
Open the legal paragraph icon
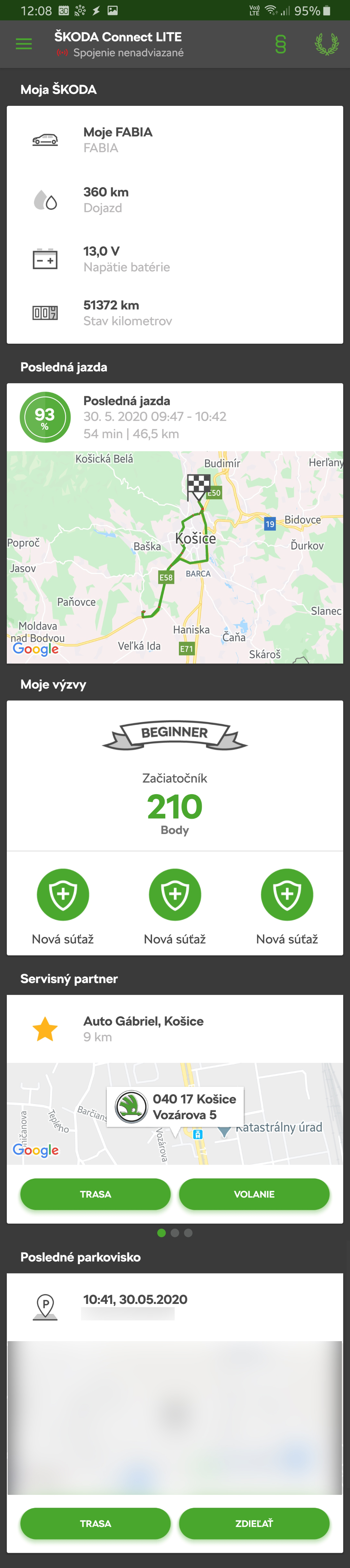[281, 44]
